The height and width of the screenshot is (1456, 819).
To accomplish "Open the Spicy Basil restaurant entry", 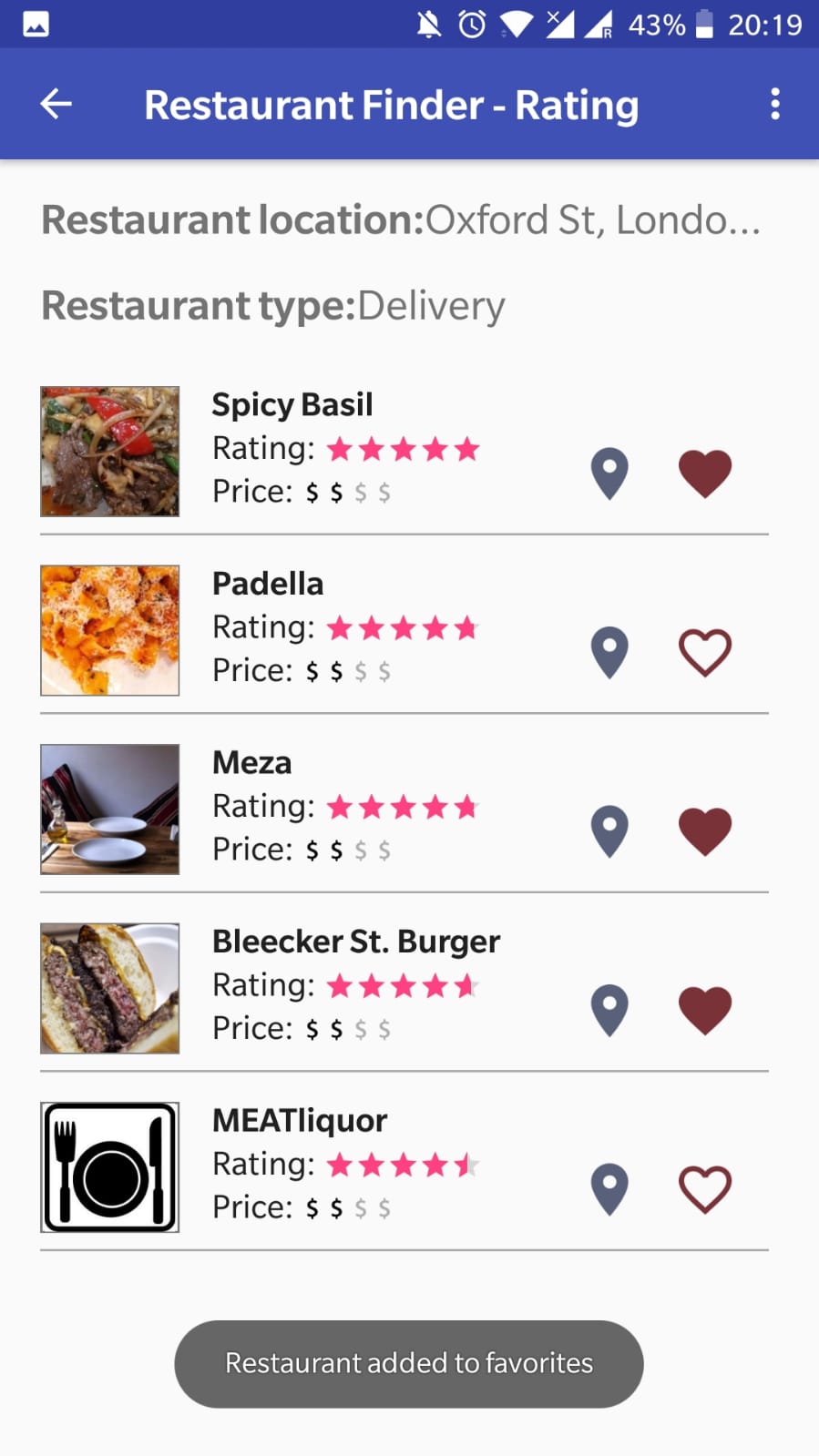I will coord(404,452).
